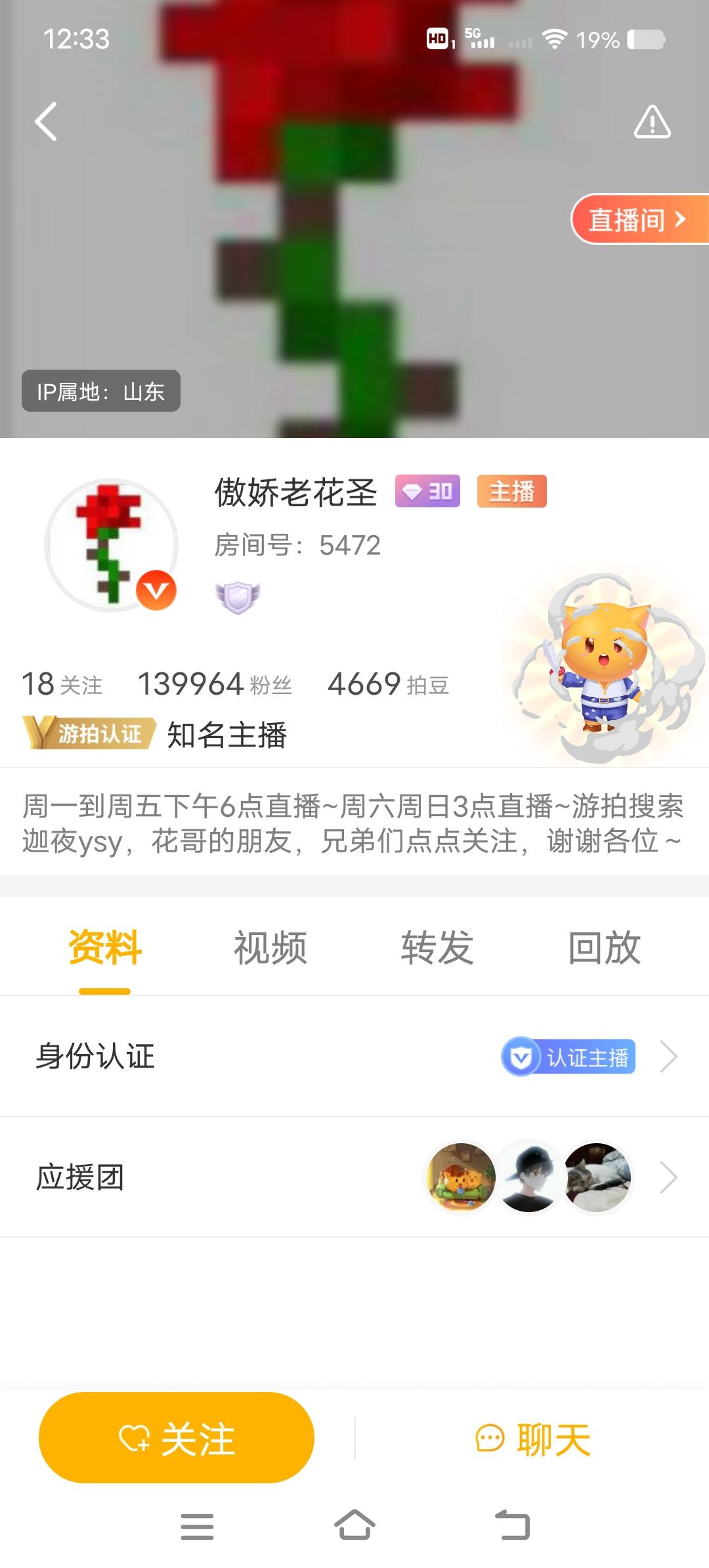Enter the 直播间 live room

tap(638, 219)
